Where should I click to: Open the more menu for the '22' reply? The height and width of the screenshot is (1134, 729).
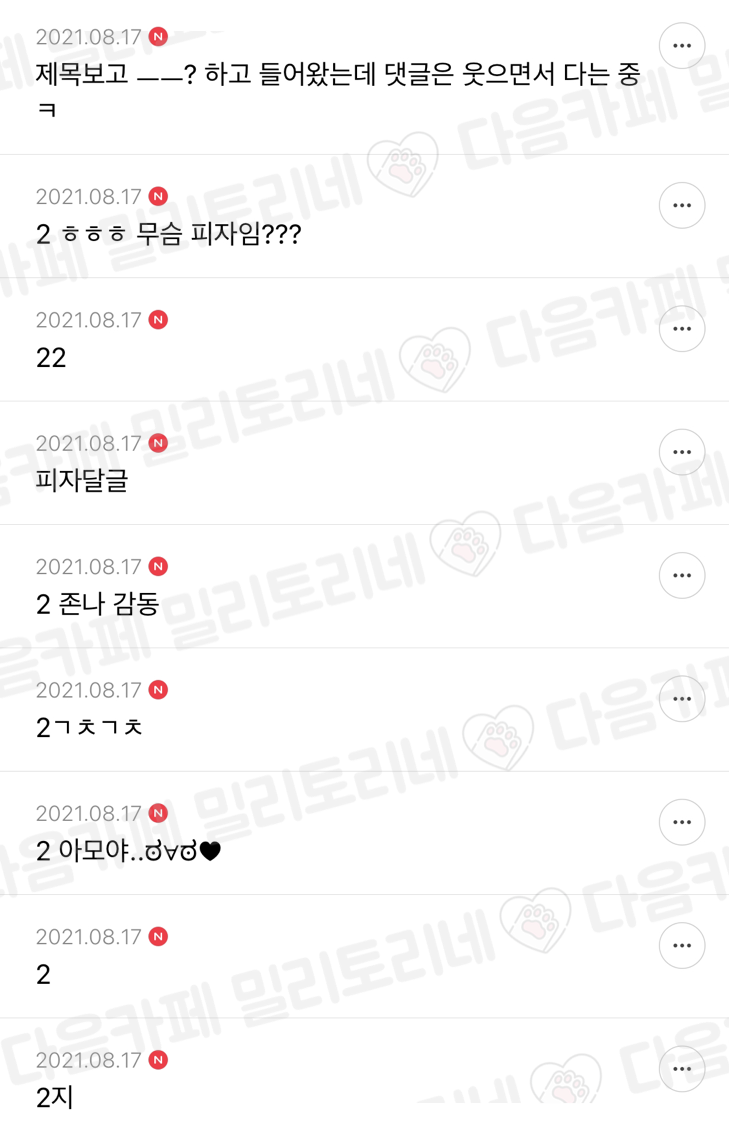pos(682,328)
